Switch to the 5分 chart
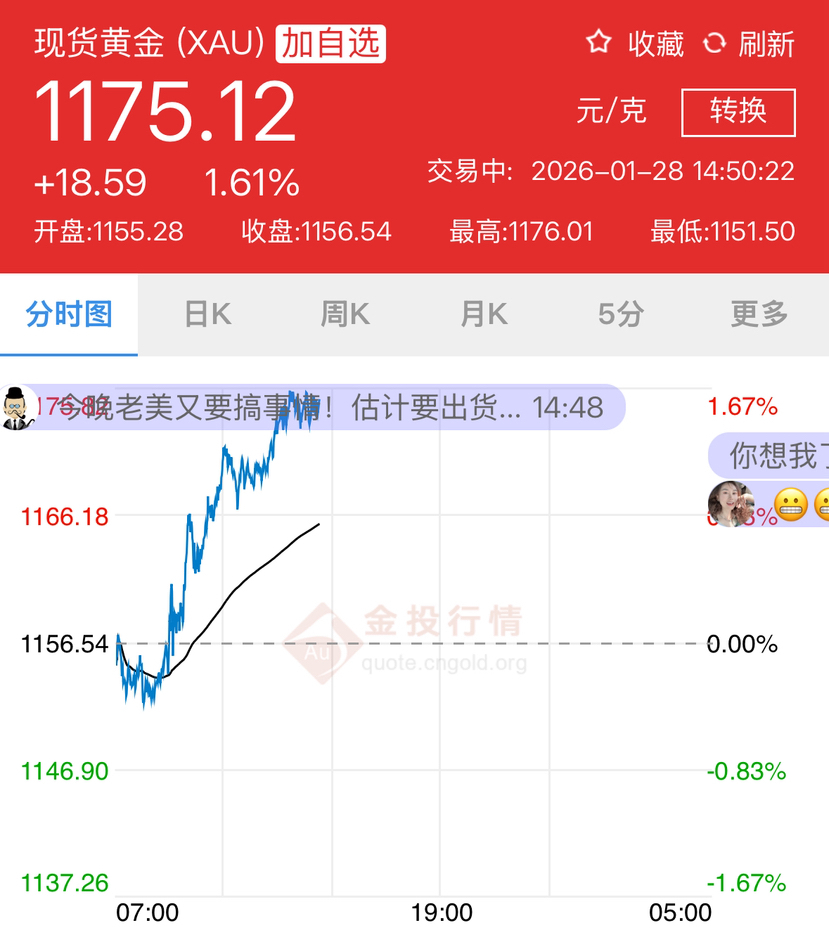Viewport: 829px width, 949px height. [x=621, y=314]
